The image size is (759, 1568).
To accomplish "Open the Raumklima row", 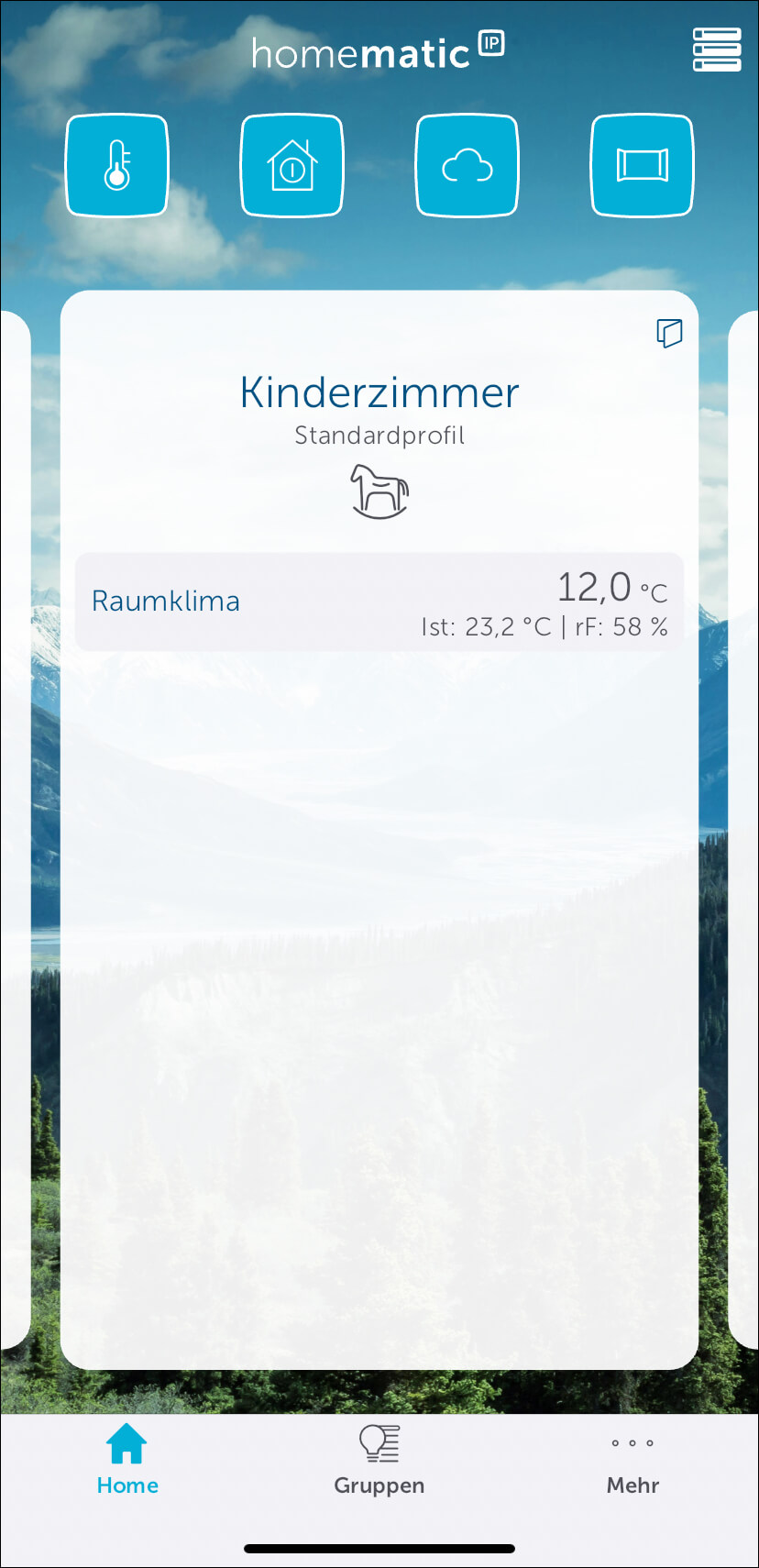I will (379, 602).
